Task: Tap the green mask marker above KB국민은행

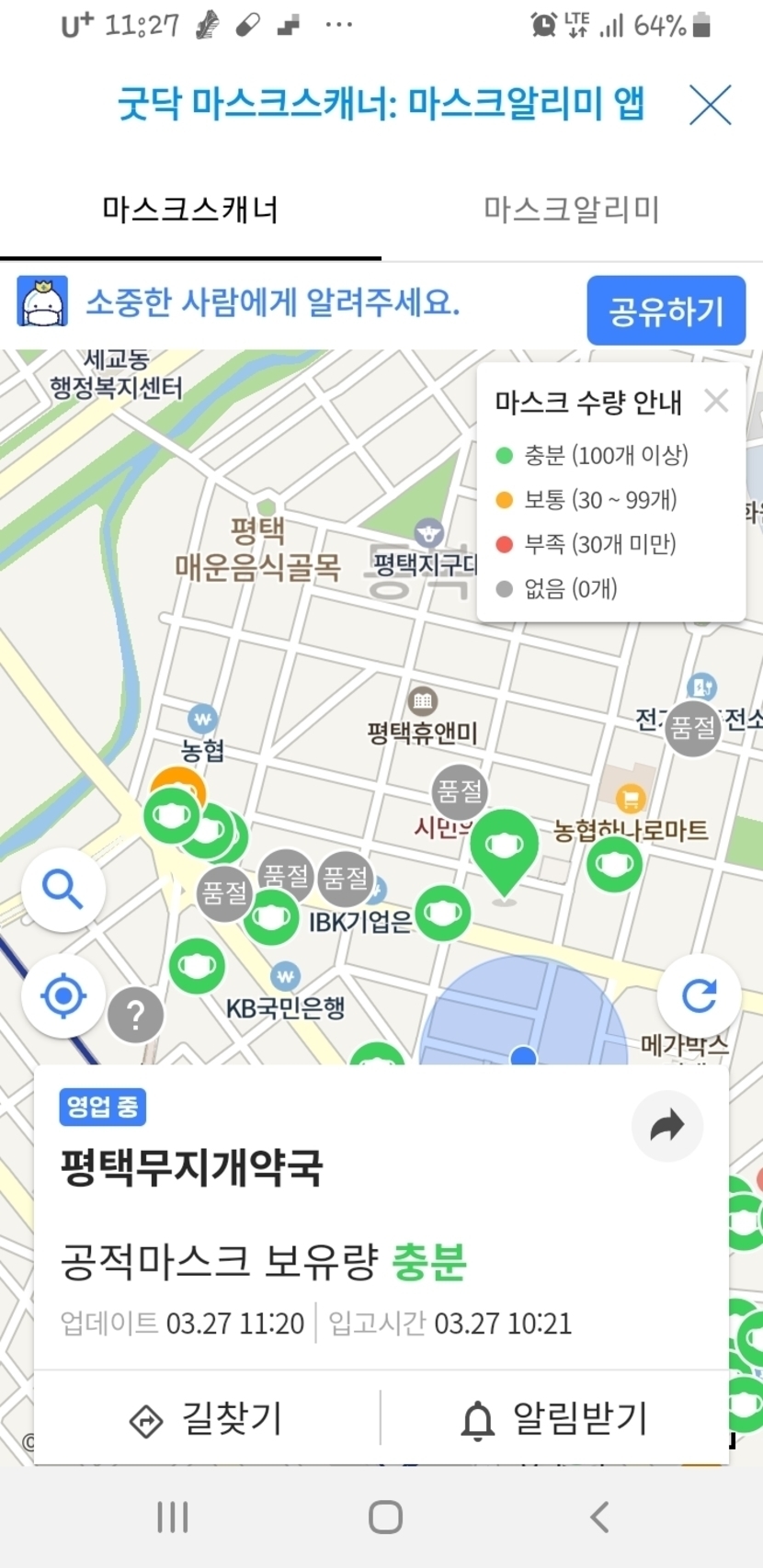Action: click(197, 966)
